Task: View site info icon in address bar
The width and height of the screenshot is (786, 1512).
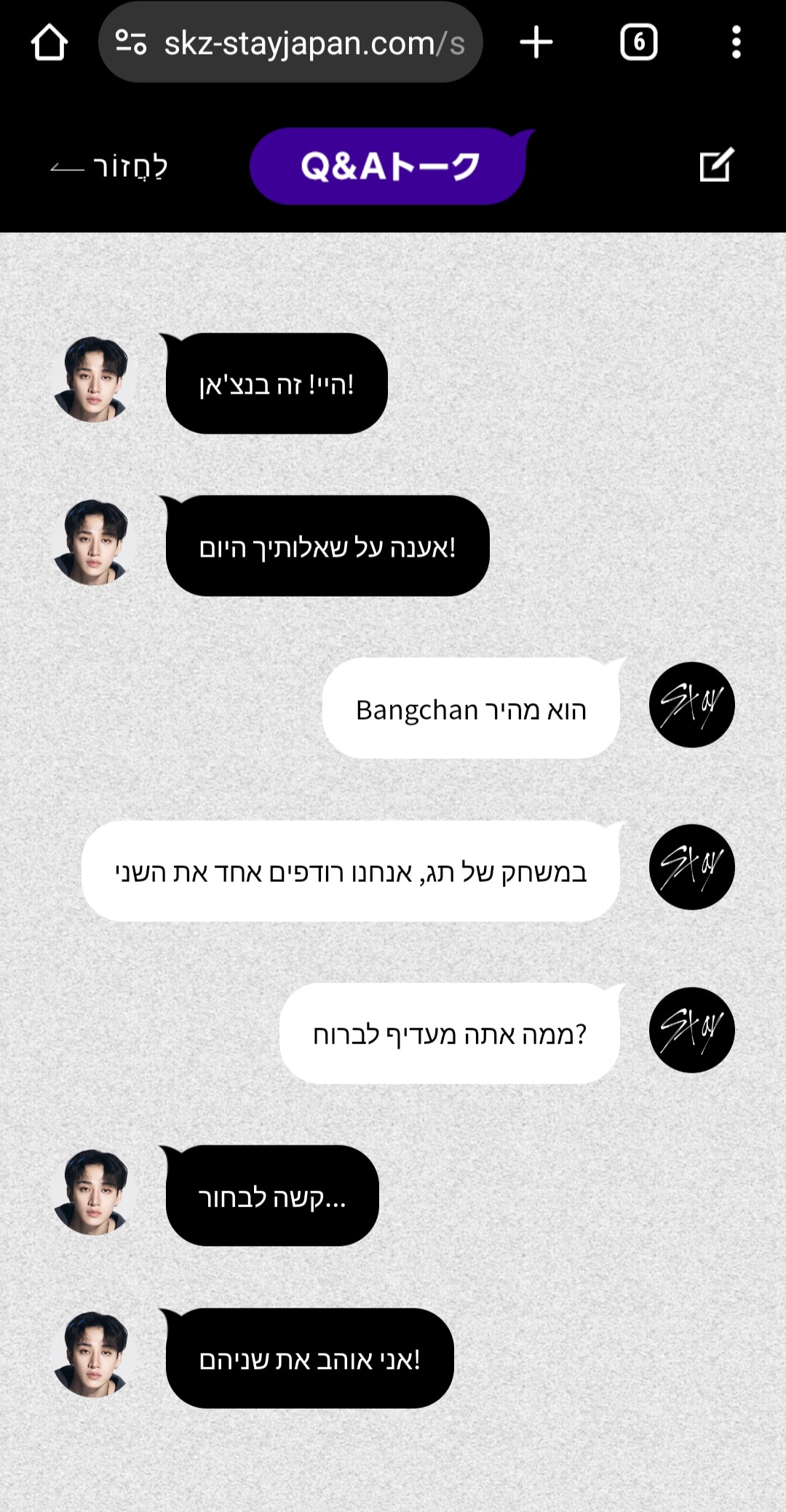Action: point(131,42)
